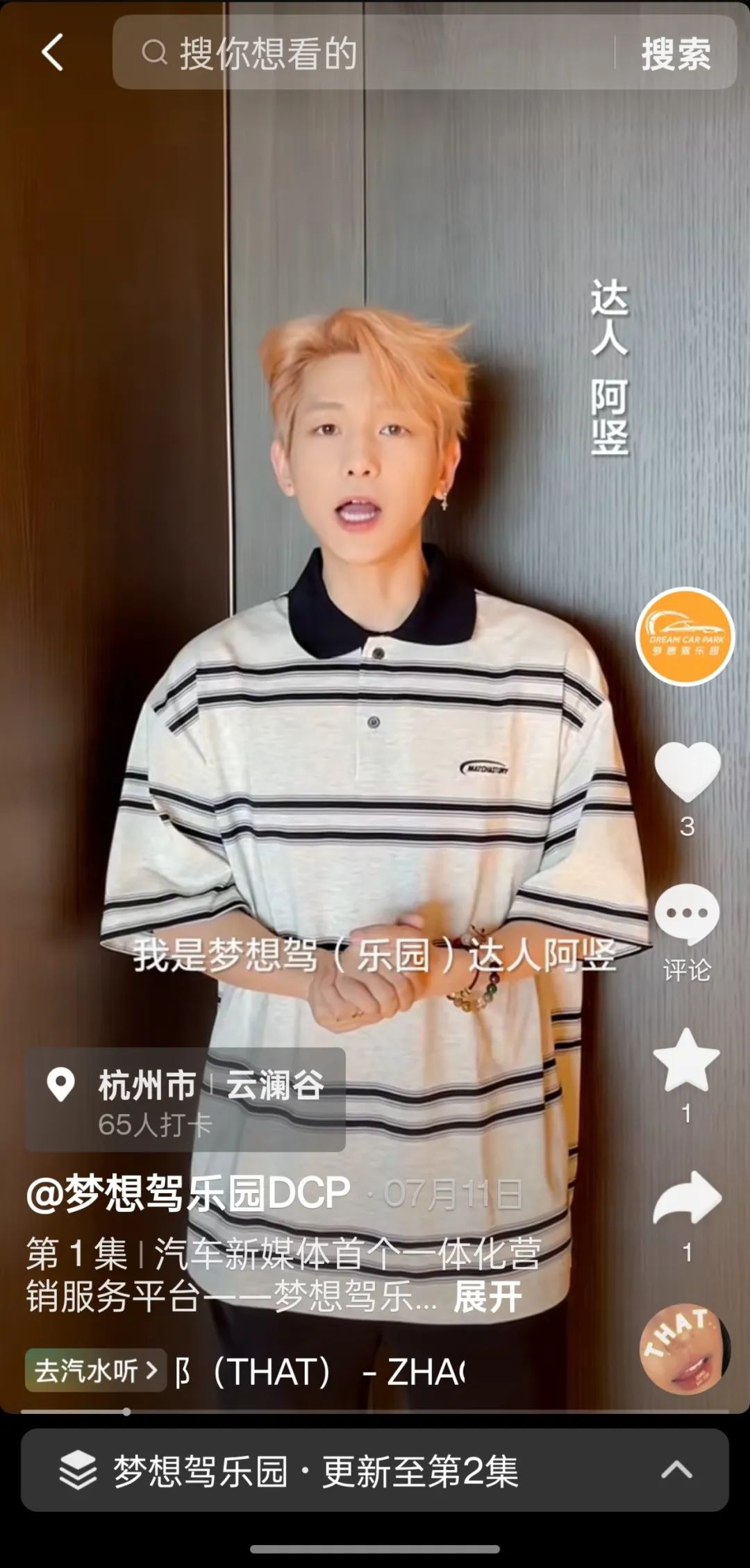
Task: Expand the 梦想驾乐园 · 更新至第2集 collection bar
Action: pos(375,1470)
